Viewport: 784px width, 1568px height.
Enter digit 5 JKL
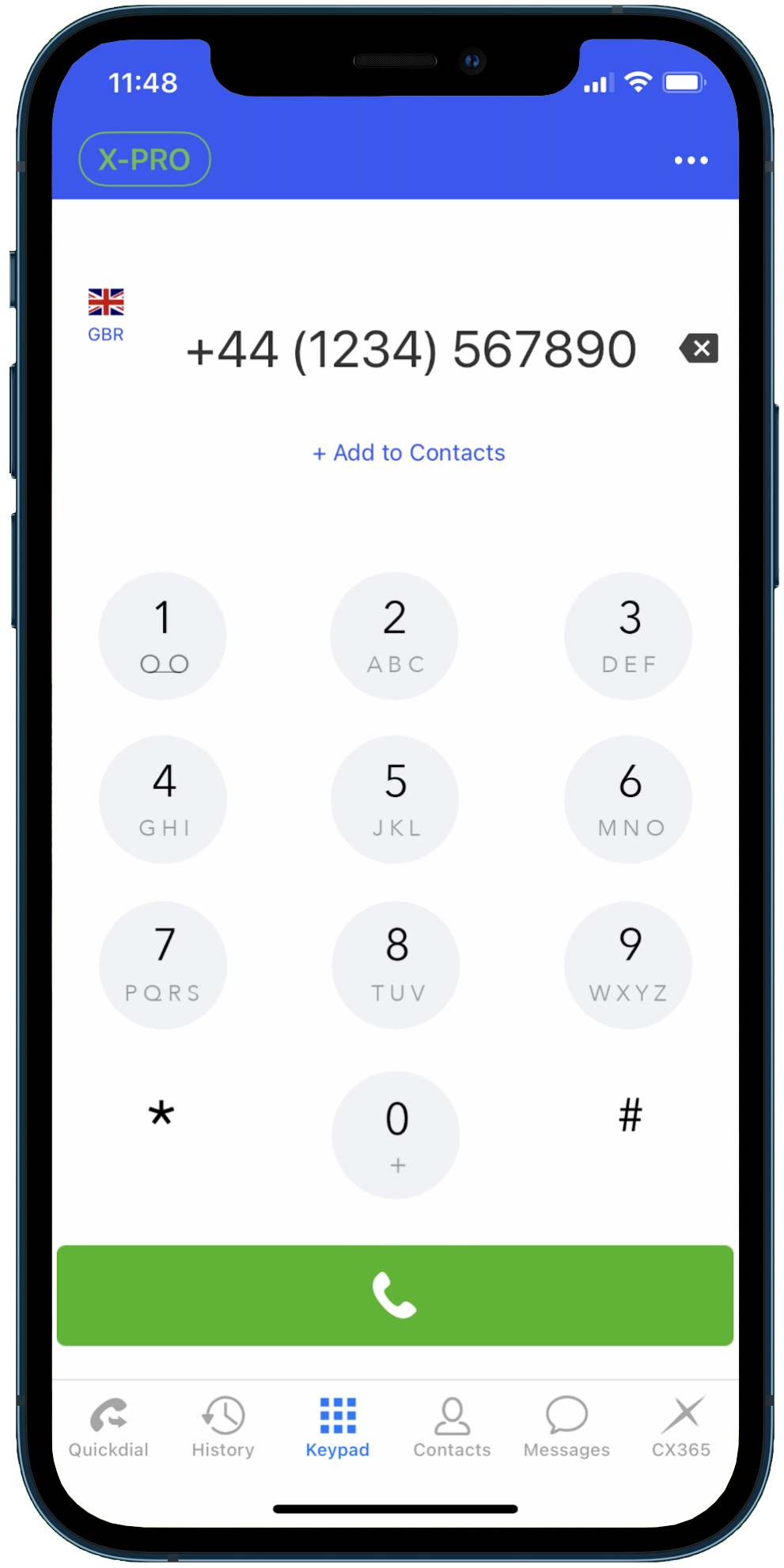[395, 799]
